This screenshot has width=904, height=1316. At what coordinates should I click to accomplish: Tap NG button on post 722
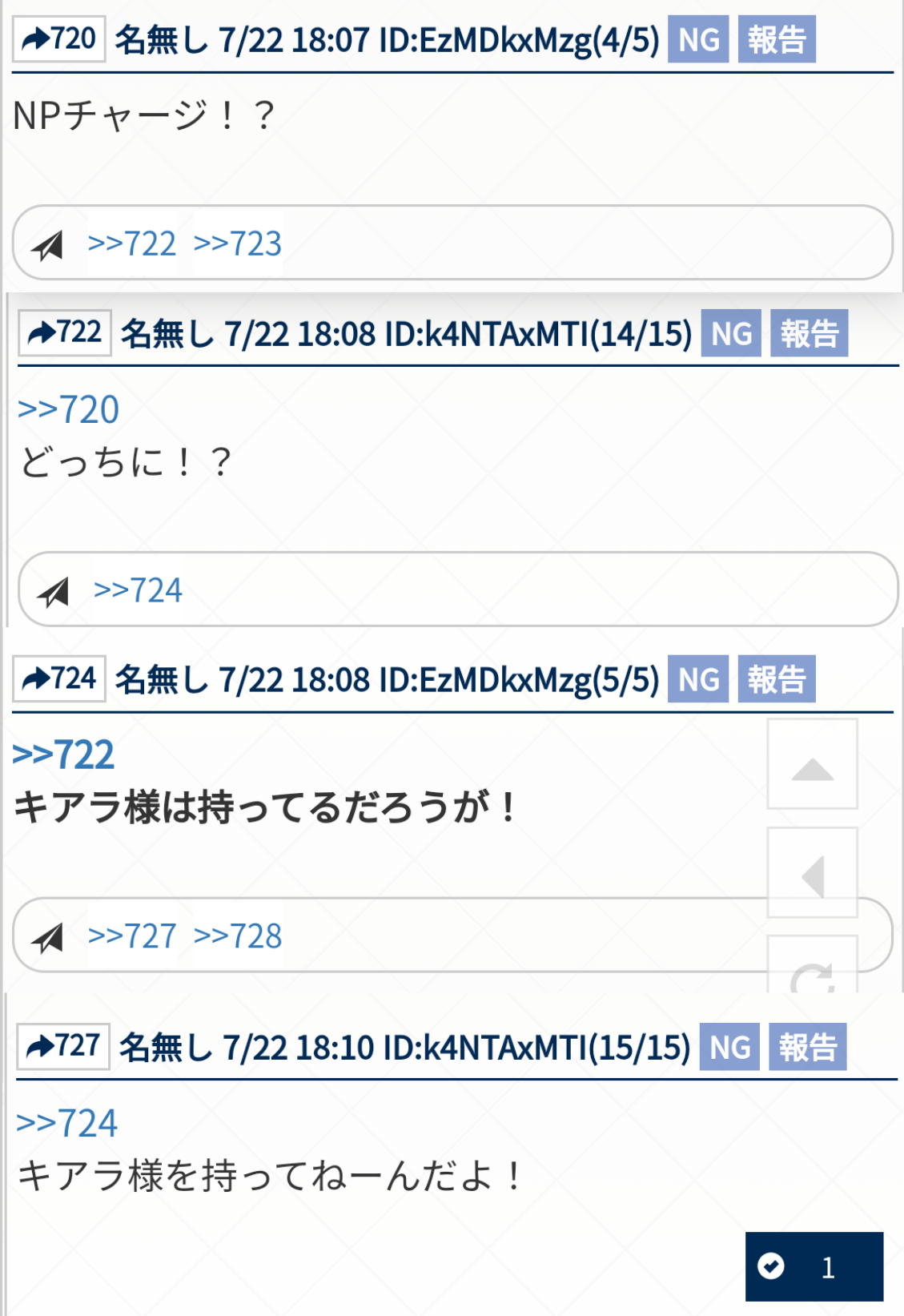click(731, 333)
